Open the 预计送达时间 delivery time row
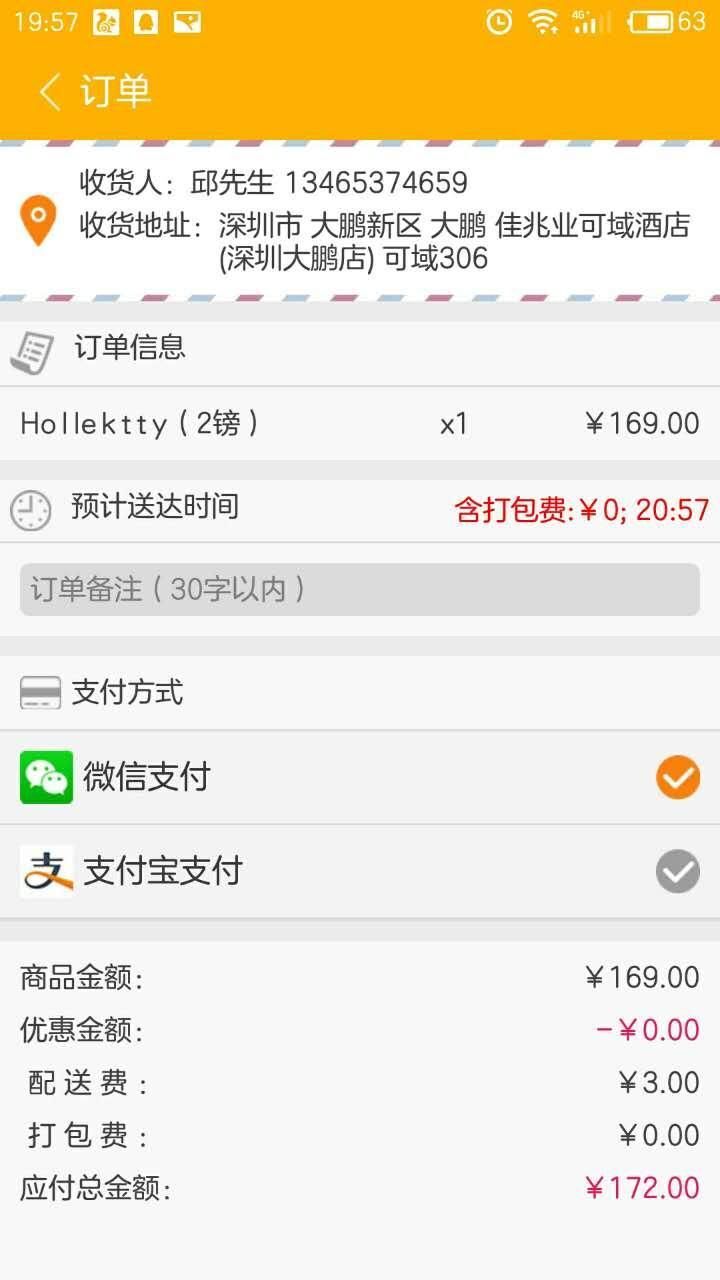Screen dimensions: 720x1280 click(x=360, y=508)
